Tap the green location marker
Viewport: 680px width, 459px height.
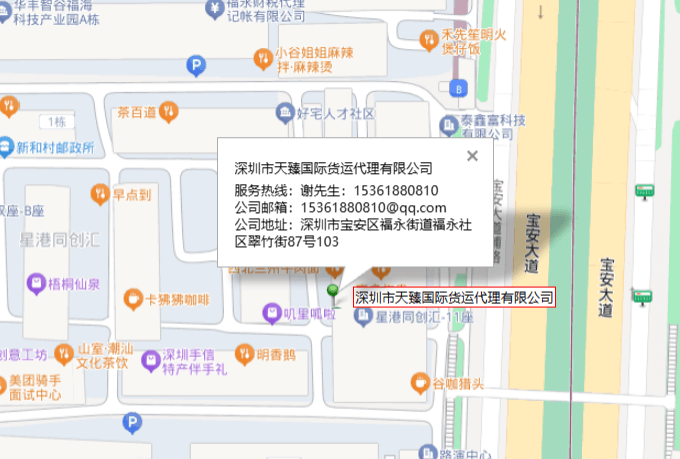pyautogui.click(x=333, y=291)
